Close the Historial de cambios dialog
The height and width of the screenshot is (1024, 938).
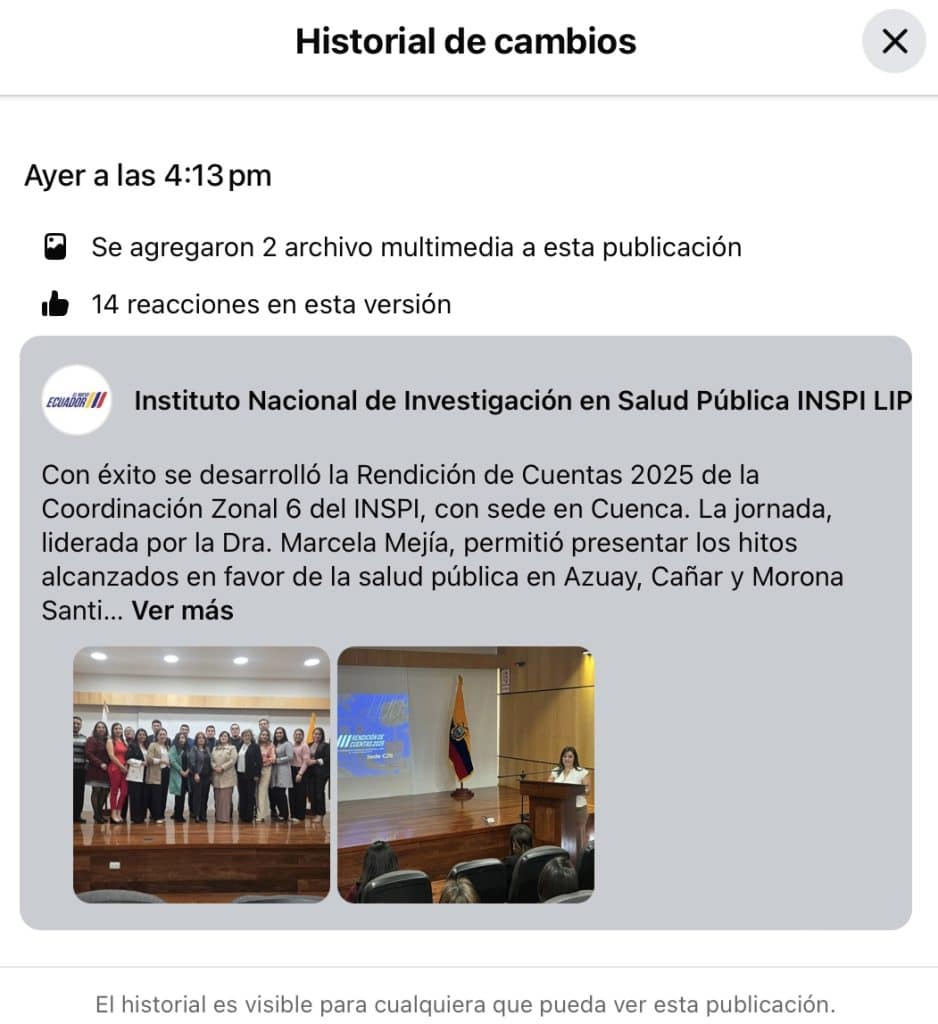tap(893, 41)
